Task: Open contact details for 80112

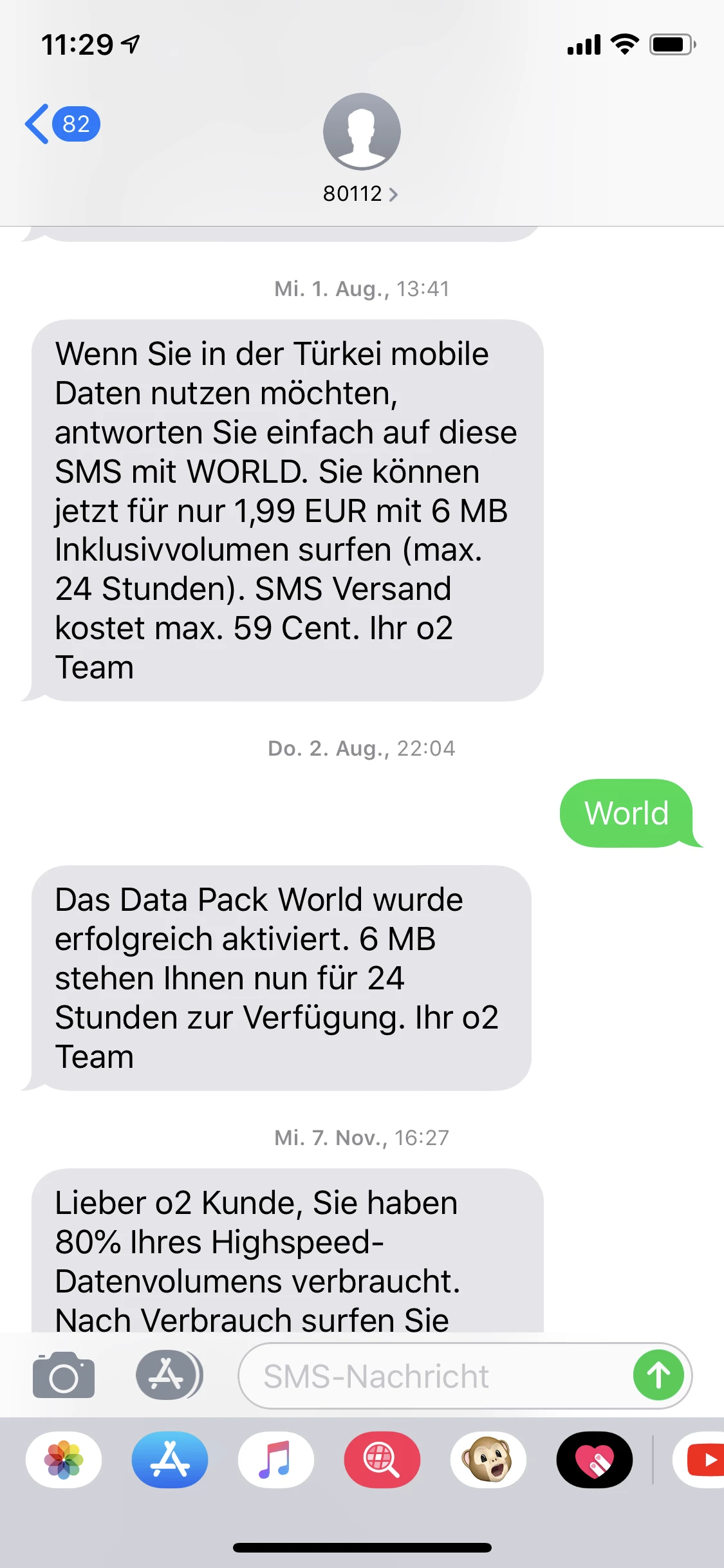Action: 361,147
